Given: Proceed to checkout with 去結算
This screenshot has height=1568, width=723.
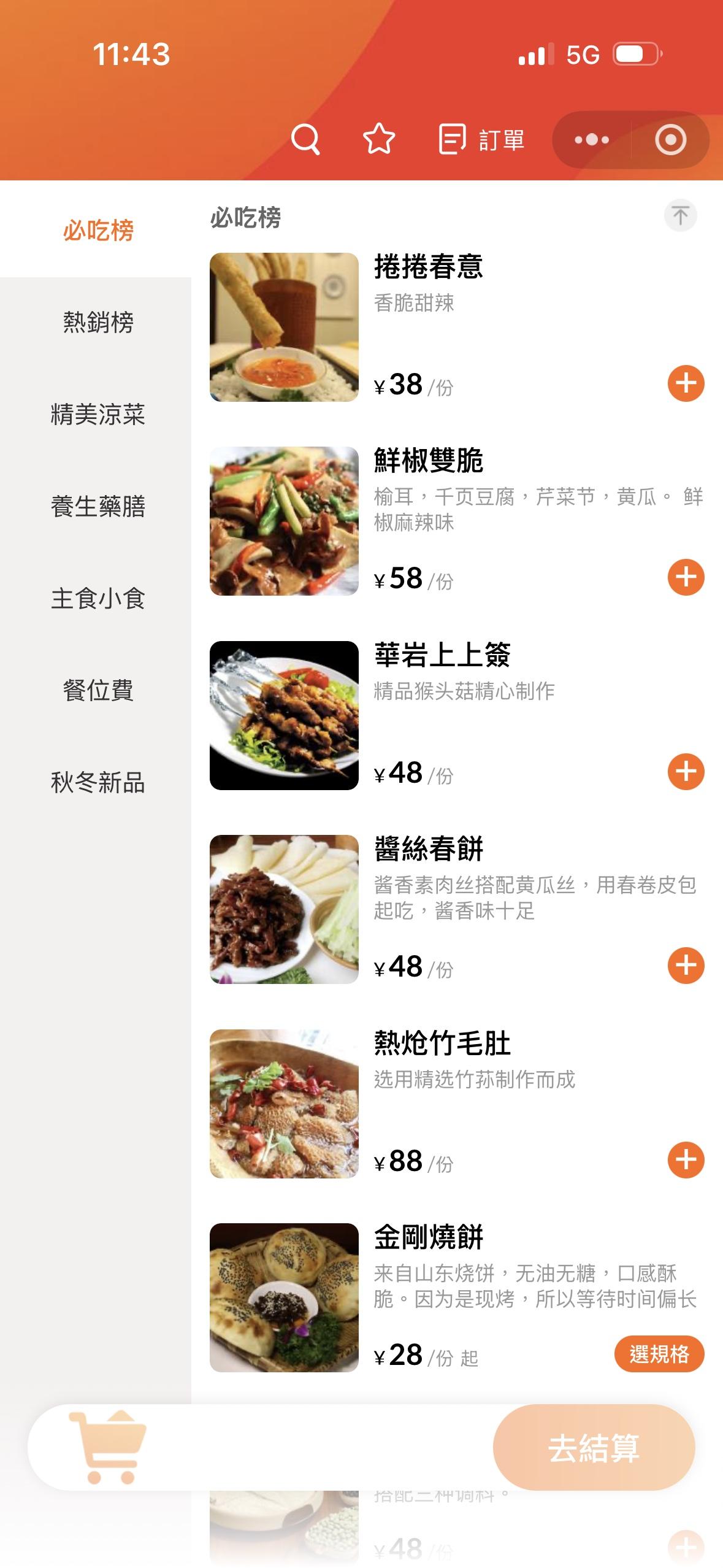Looking at the screenshot, I should point(594,1448).
